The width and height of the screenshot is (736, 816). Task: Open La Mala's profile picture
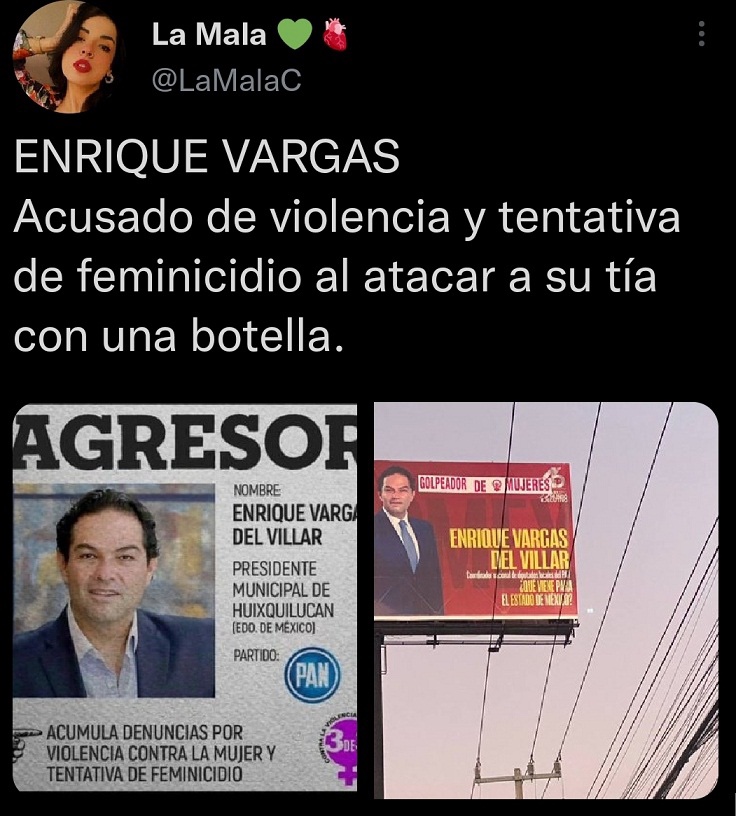point(63,57)
